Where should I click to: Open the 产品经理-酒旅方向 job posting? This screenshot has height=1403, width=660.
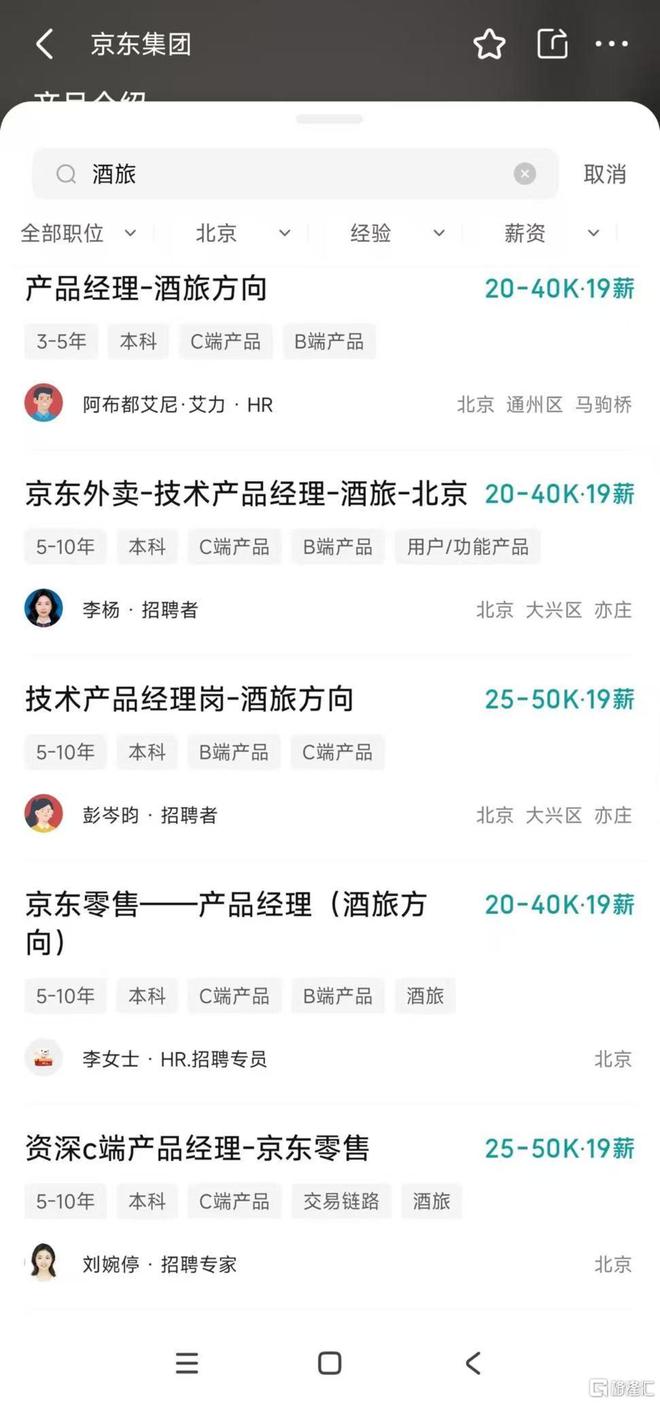pos(330,346)
